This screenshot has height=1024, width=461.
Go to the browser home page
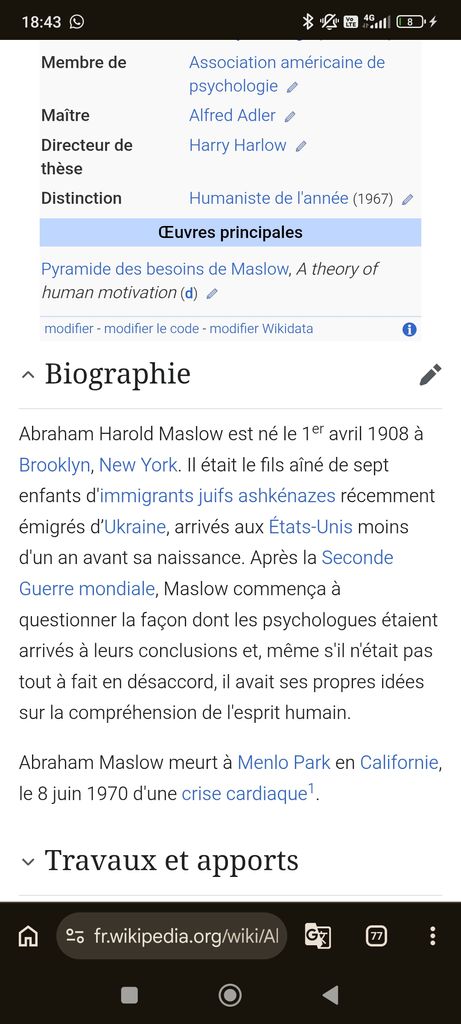pos(28,936)
